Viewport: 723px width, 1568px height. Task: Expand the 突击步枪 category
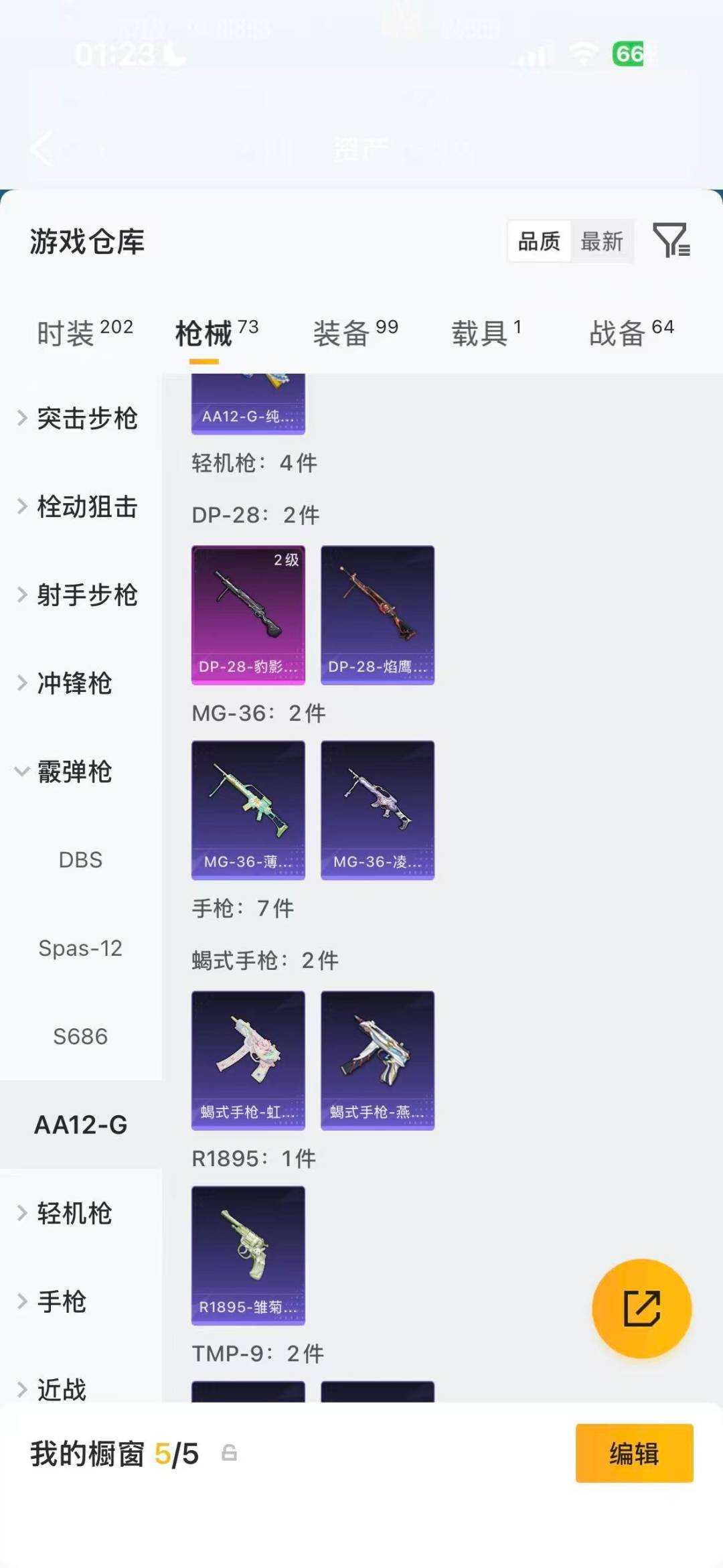pos(88,419)
